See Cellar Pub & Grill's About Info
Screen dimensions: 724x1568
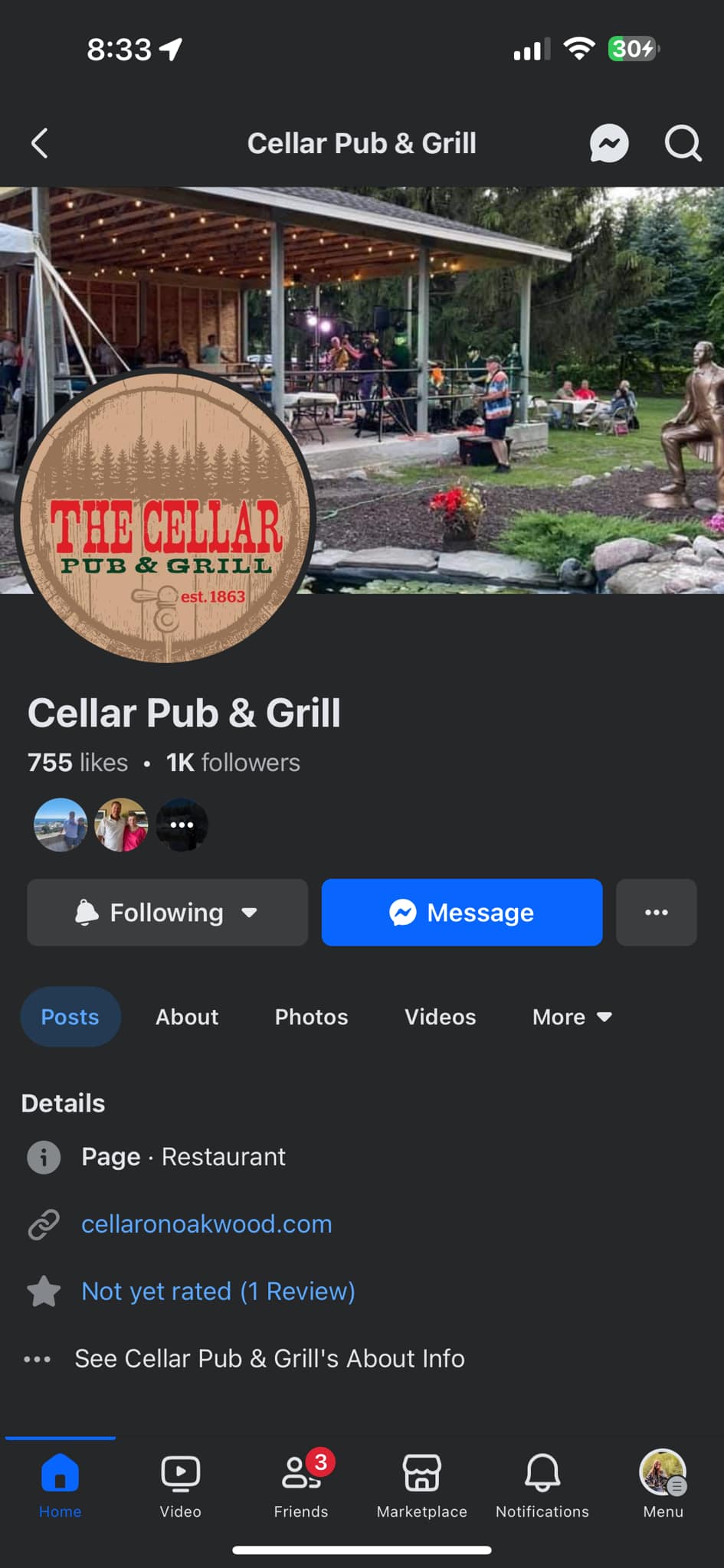269,1358
